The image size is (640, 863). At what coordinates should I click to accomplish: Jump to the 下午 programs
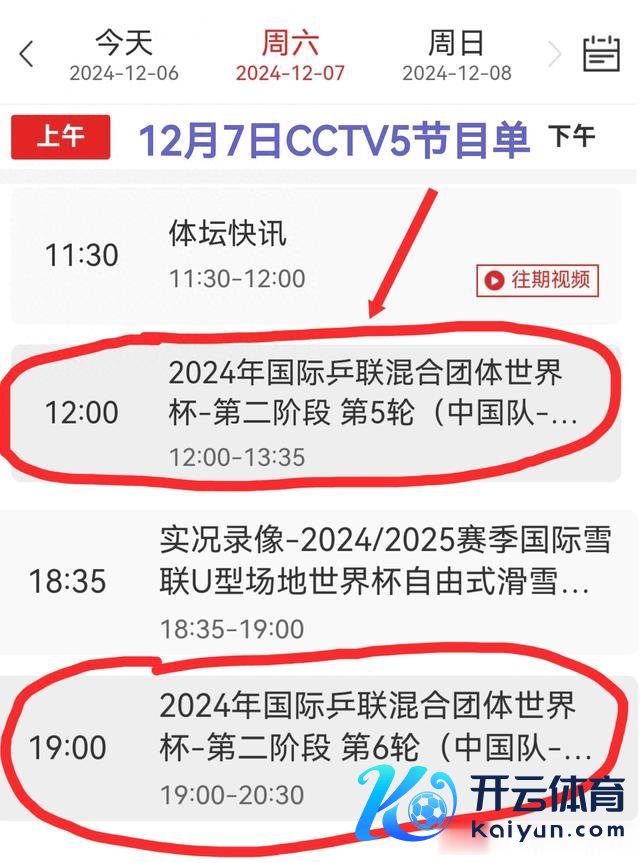pyautogui.click(x=572, y=137)
